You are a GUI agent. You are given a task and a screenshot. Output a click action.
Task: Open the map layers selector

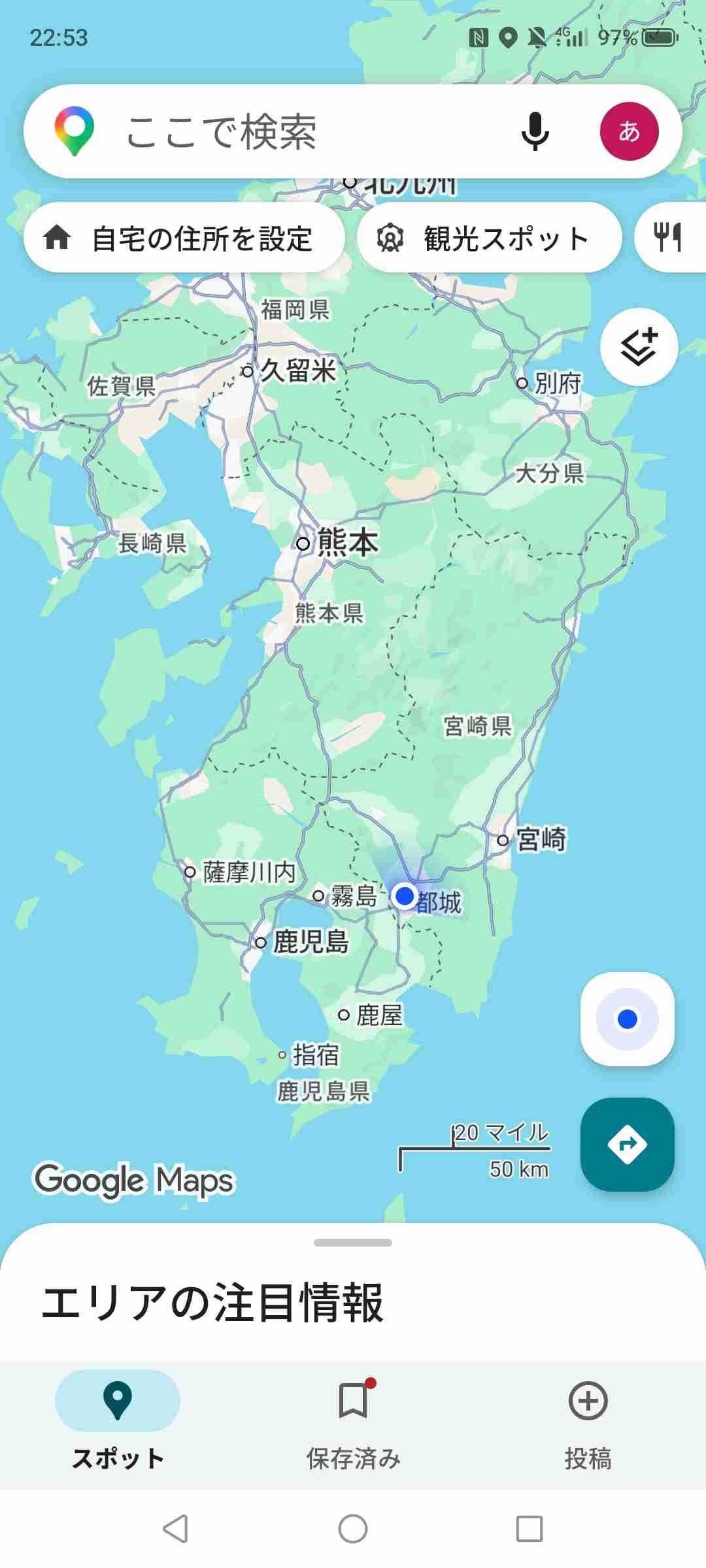[x=639, y=347]
